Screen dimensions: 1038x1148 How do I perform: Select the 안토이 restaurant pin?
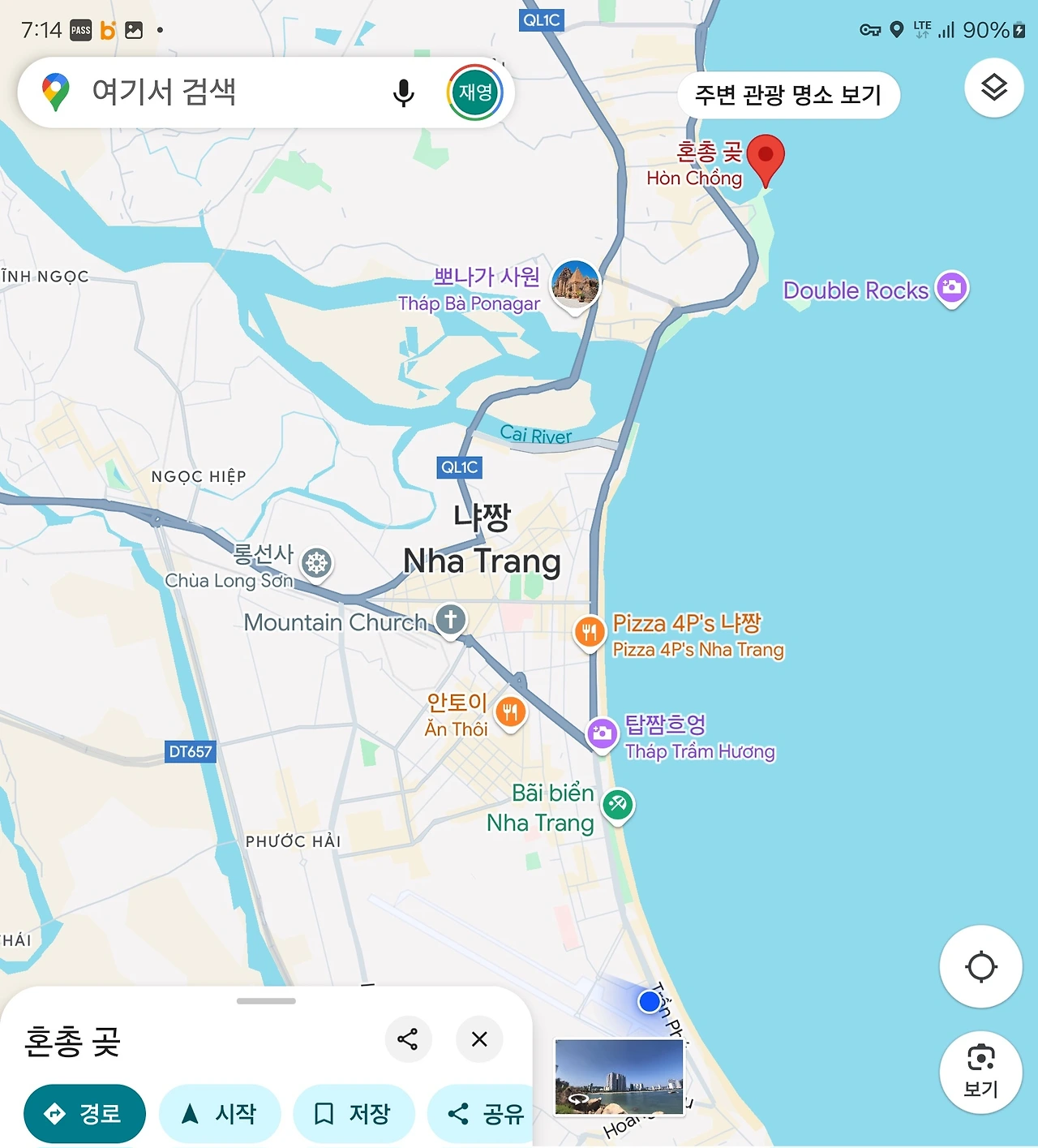pos(510,714)
